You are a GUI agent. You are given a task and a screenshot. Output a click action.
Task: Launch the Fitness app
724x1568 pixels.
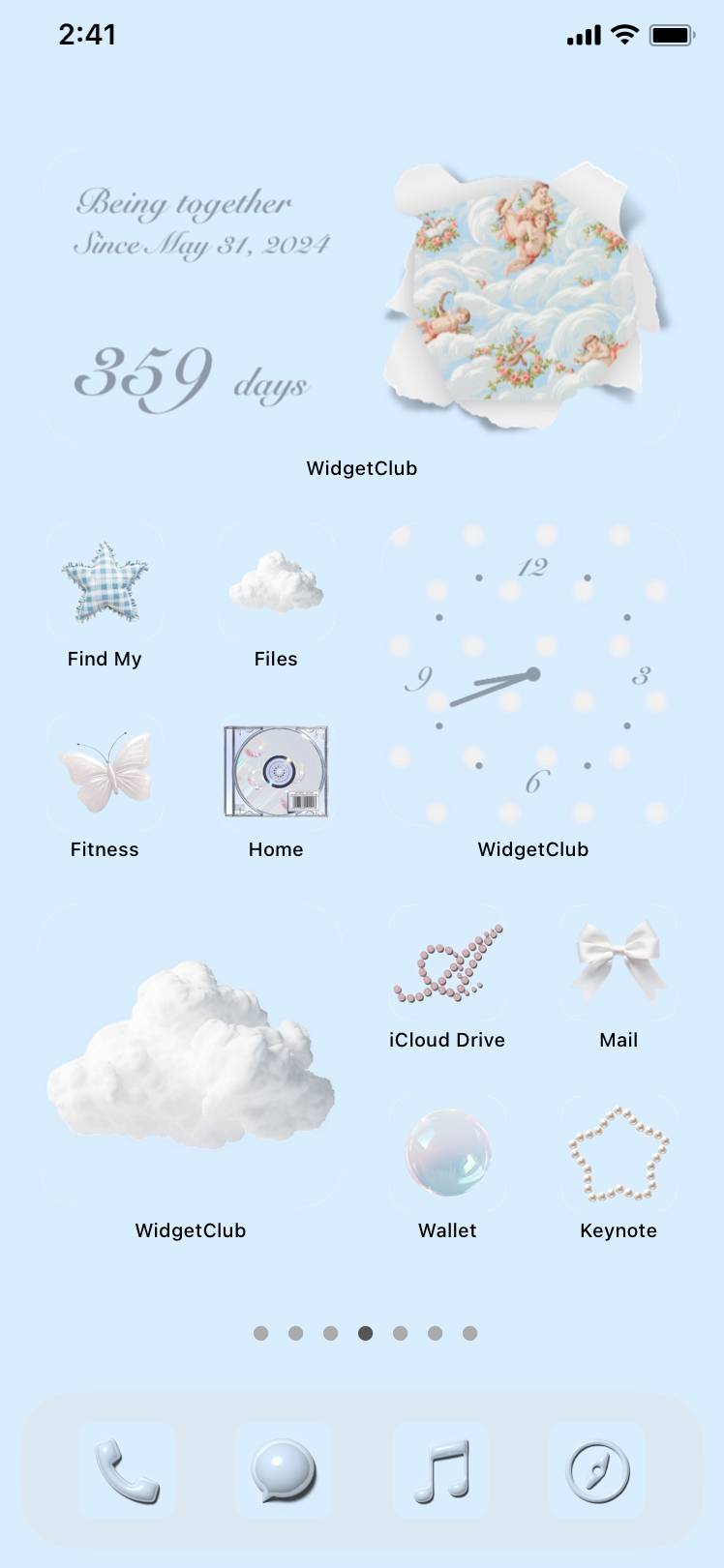point(105,773)
